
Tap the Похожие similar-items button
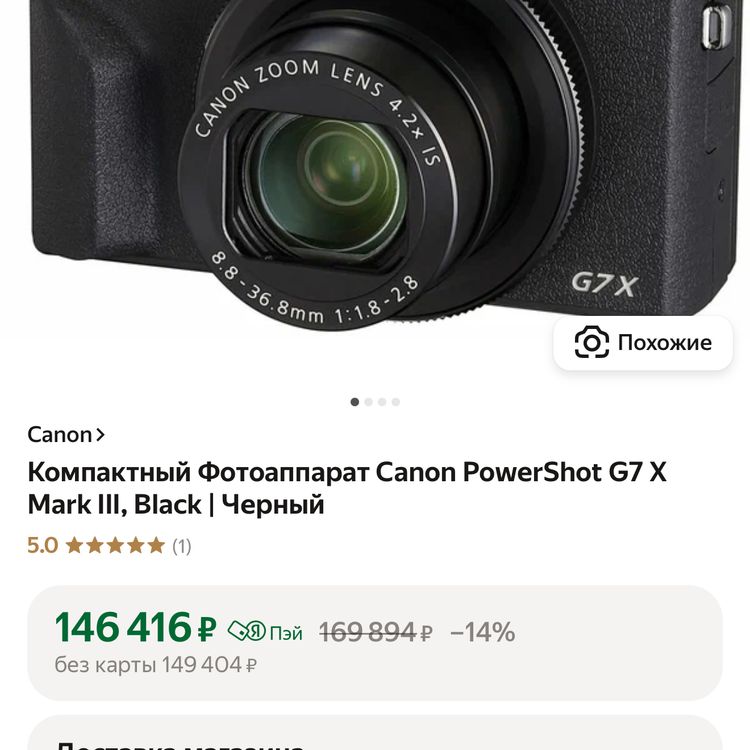643,343
